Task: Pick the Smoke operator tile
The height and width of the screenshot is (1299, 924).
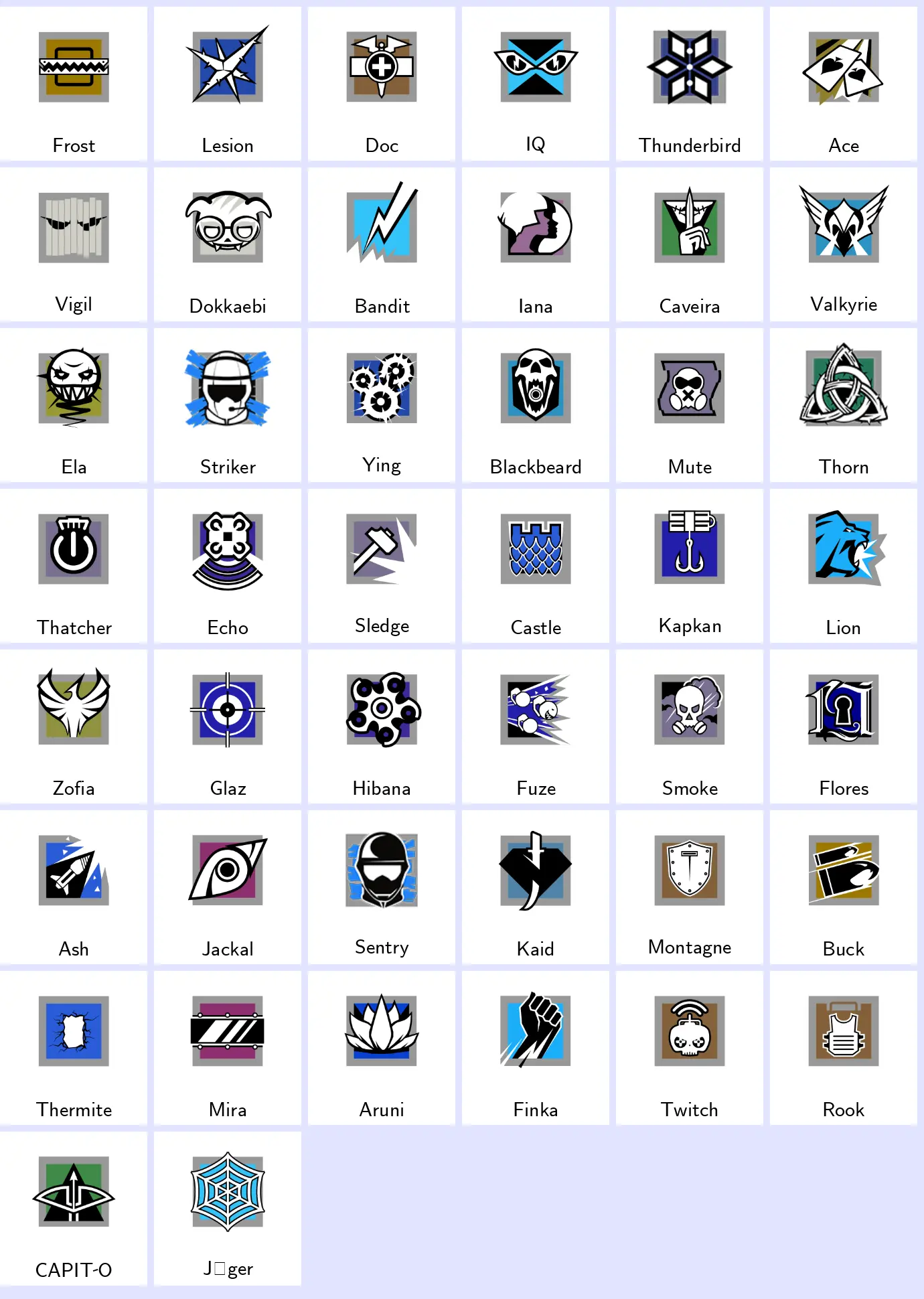Action: coord(690,727)
